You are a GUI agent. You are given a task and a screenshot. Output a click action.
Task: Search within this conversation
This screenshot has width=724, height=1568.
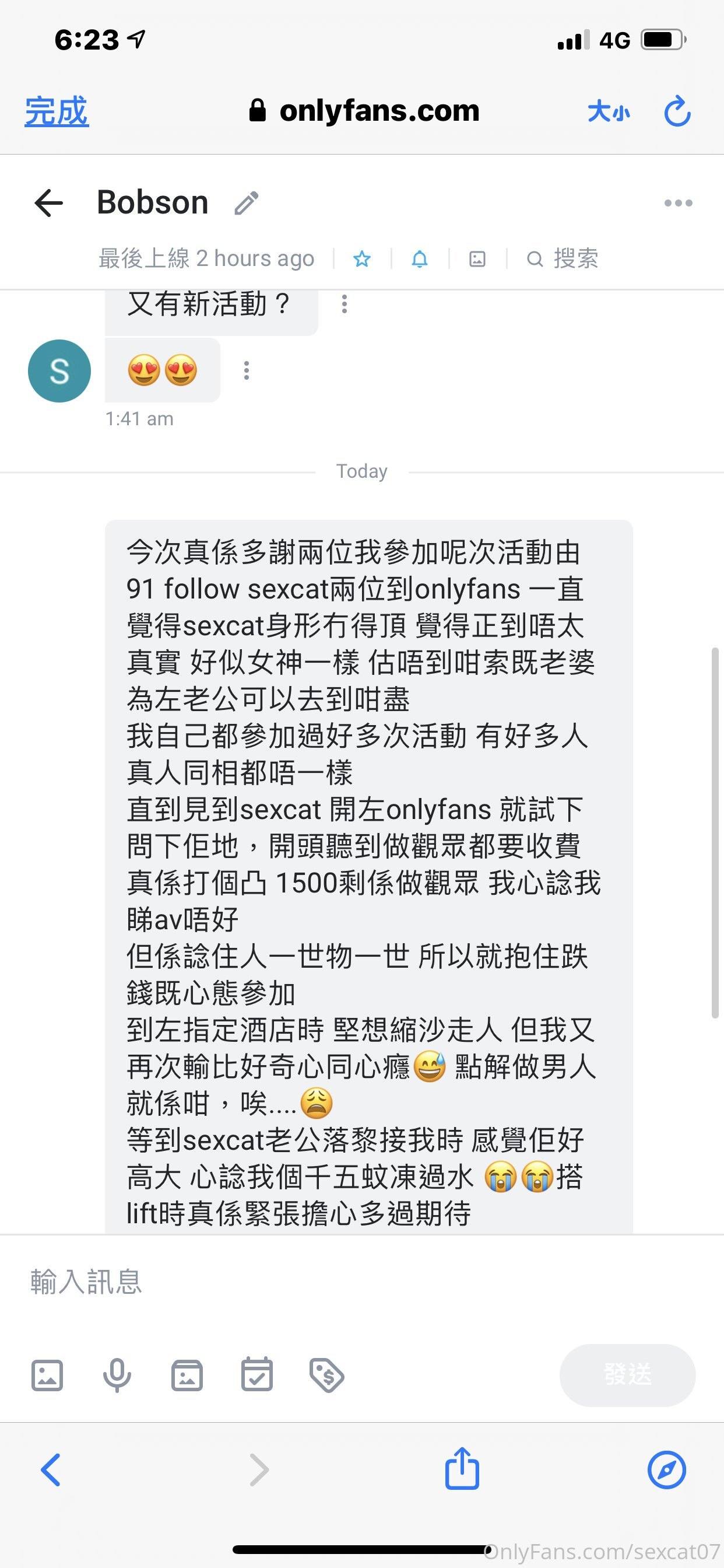tap(562, 260)
